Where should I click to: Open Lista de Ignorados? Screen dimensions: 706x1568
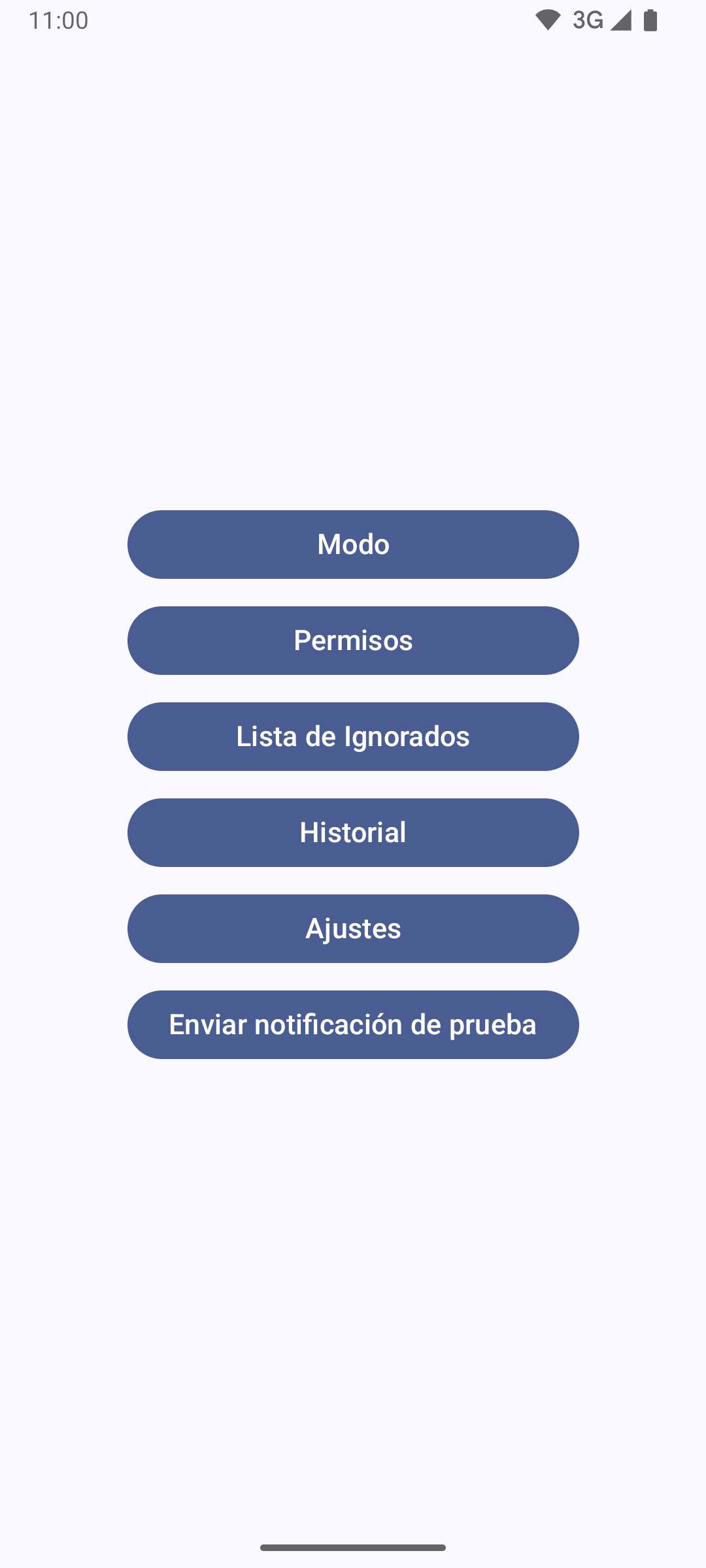point(353,736)
